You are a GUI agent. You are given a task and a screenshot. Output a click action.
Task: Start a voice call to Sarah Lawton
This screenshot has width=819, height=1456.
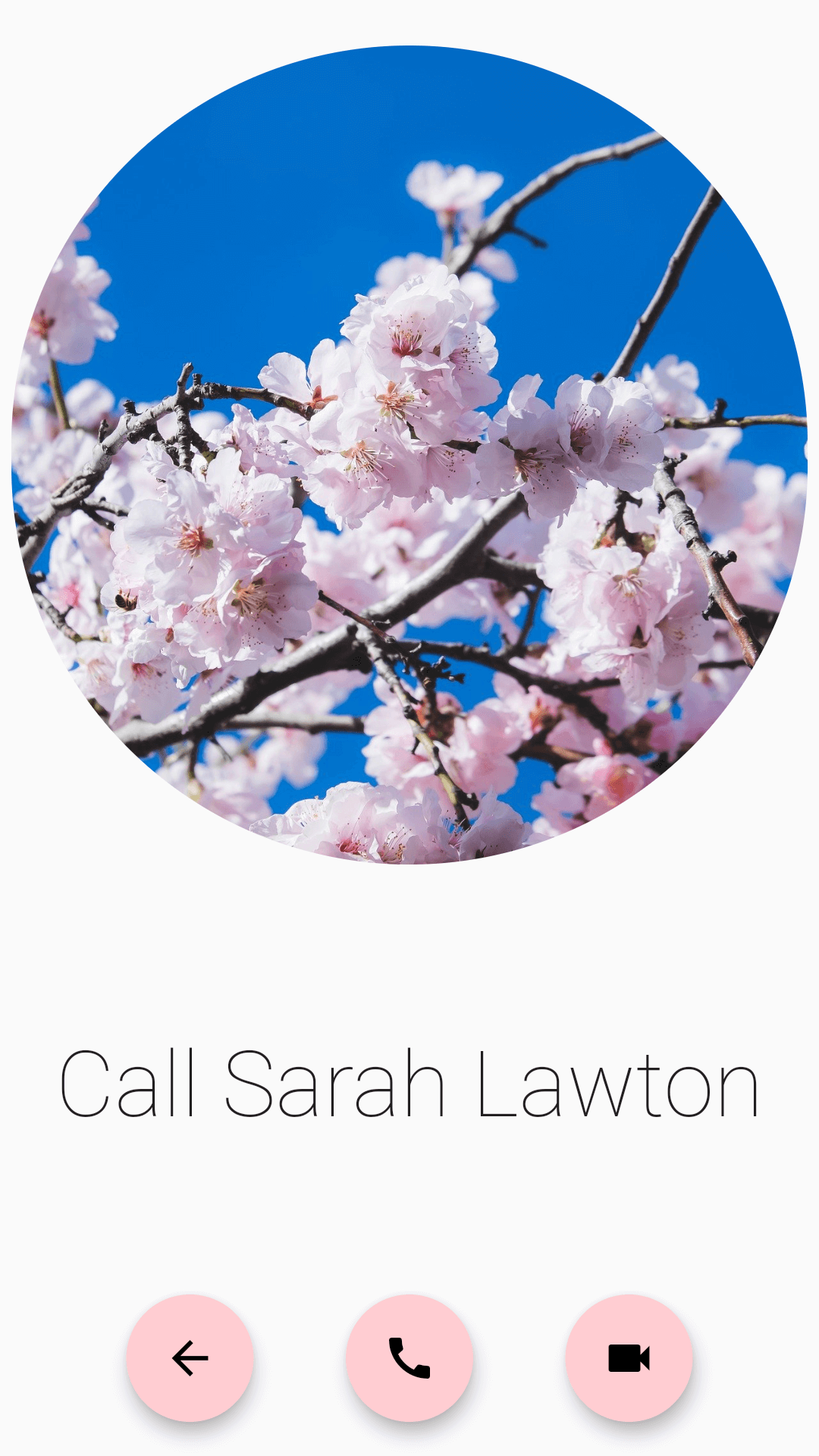pos(409,1357)
